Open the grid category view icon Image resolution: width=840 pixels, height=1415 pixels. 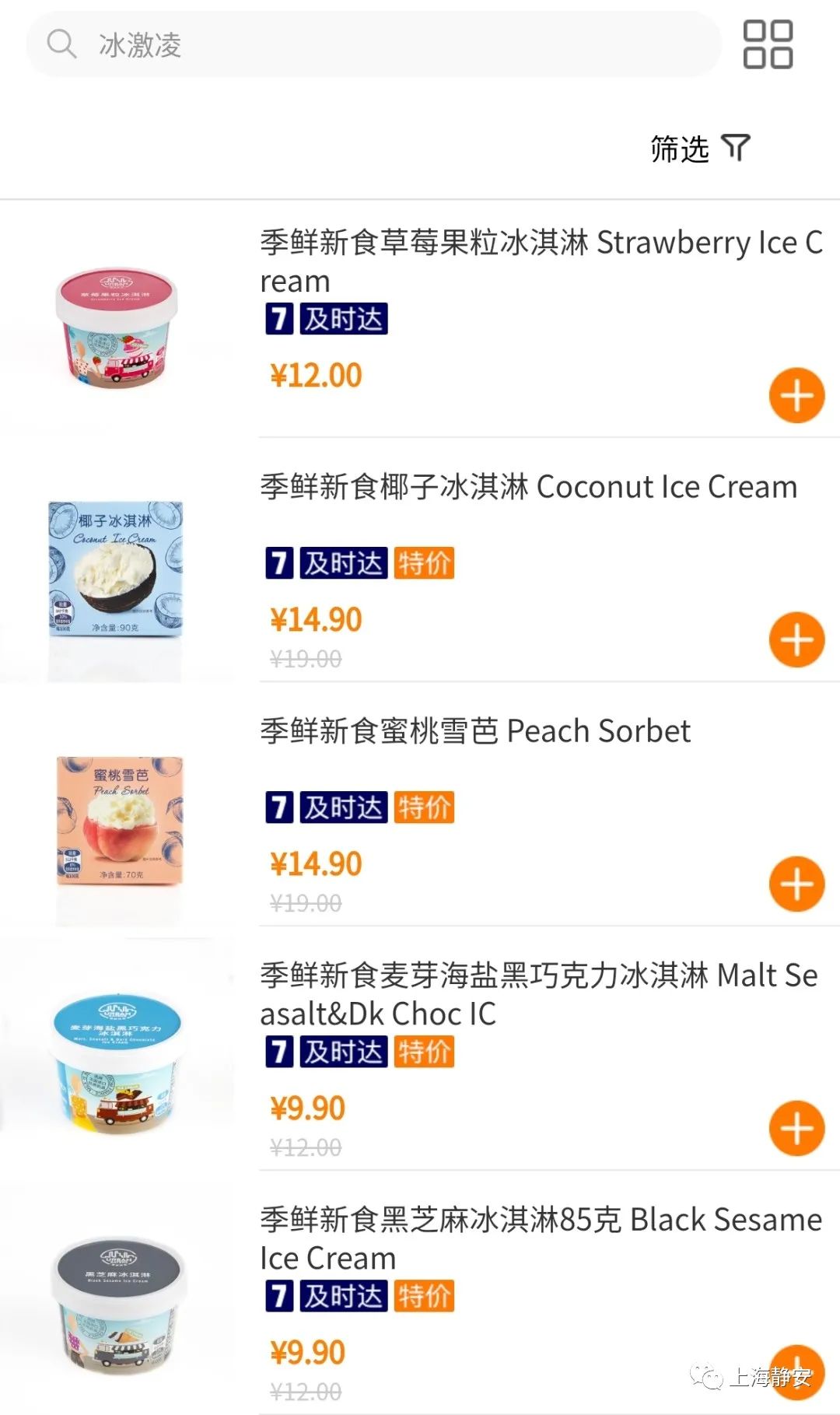tap(767, 45)
